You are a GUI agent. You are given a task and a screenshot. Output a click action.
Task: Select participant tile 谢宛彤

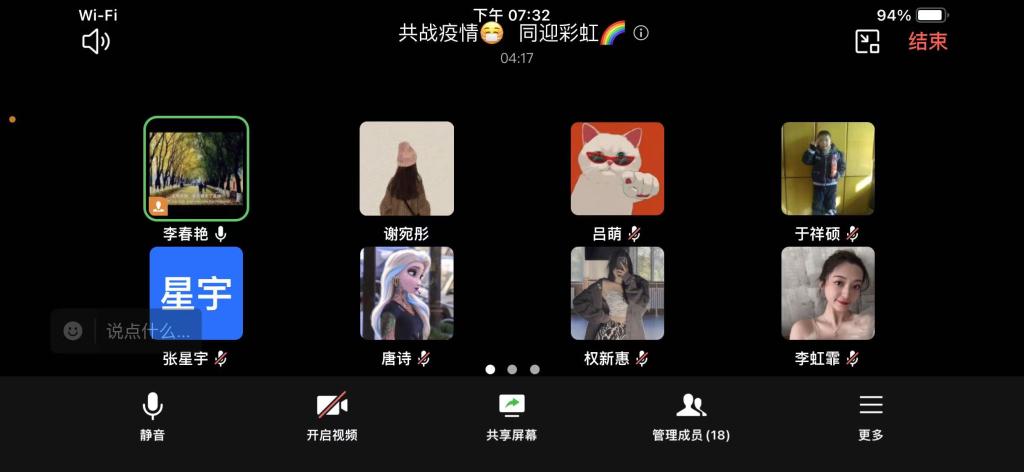(x=407, y=169)
